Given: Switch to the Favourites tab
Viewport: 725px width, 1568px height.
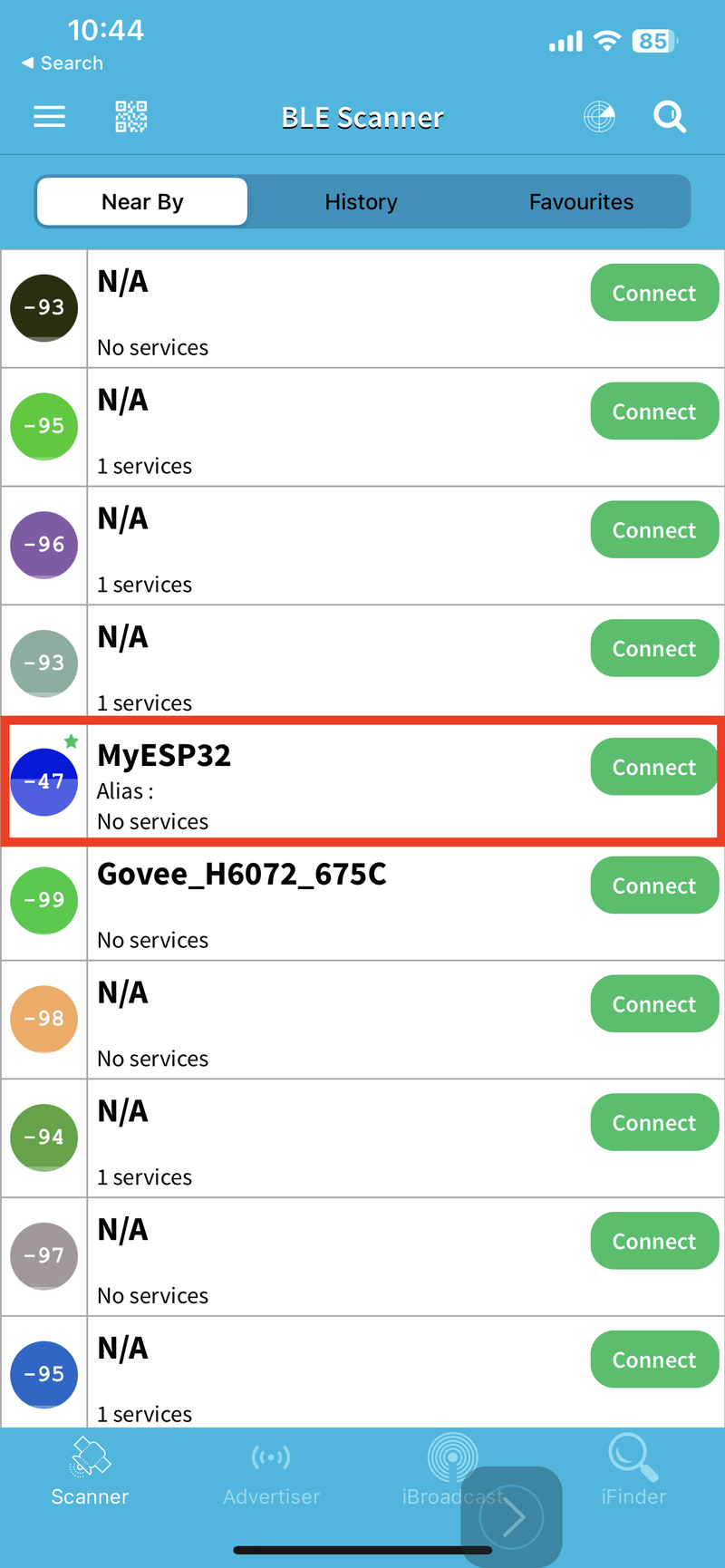Looking at the screenshot, I should point(581,201).
